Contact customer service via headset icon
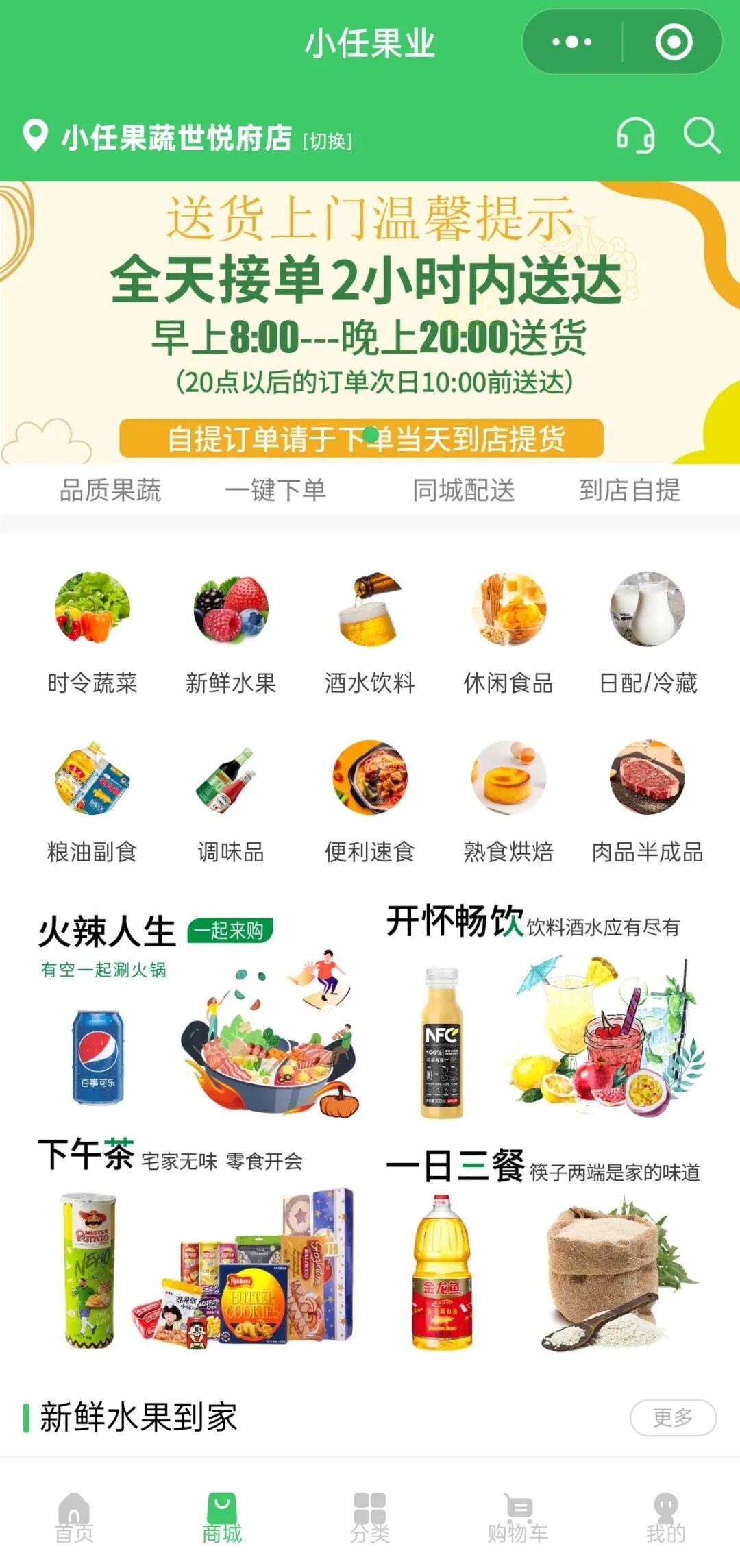Screen dimensions: 740x1568 coord(635,135)
